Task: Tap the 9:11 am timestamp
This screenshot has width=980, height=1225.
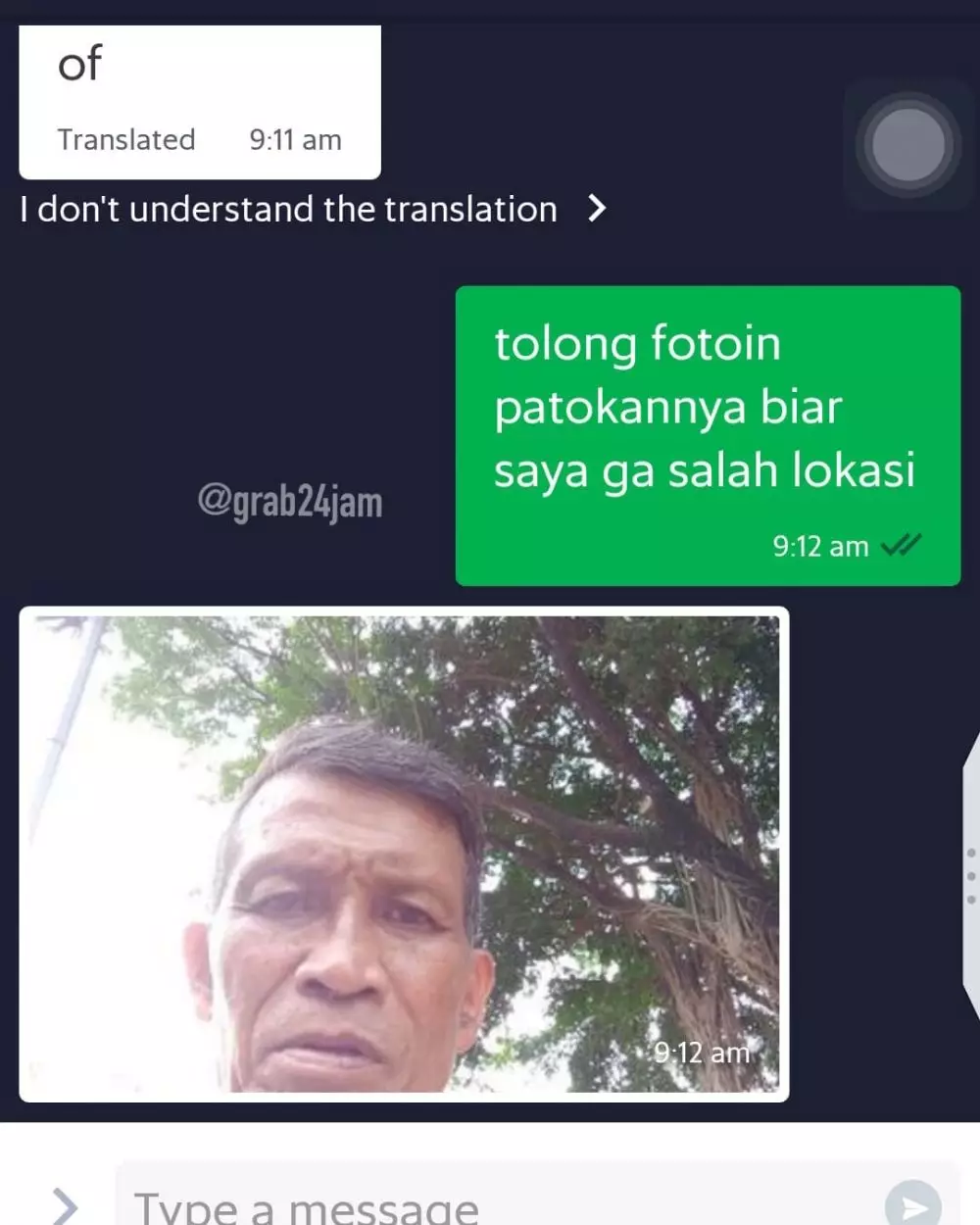Action: (295, 139)
